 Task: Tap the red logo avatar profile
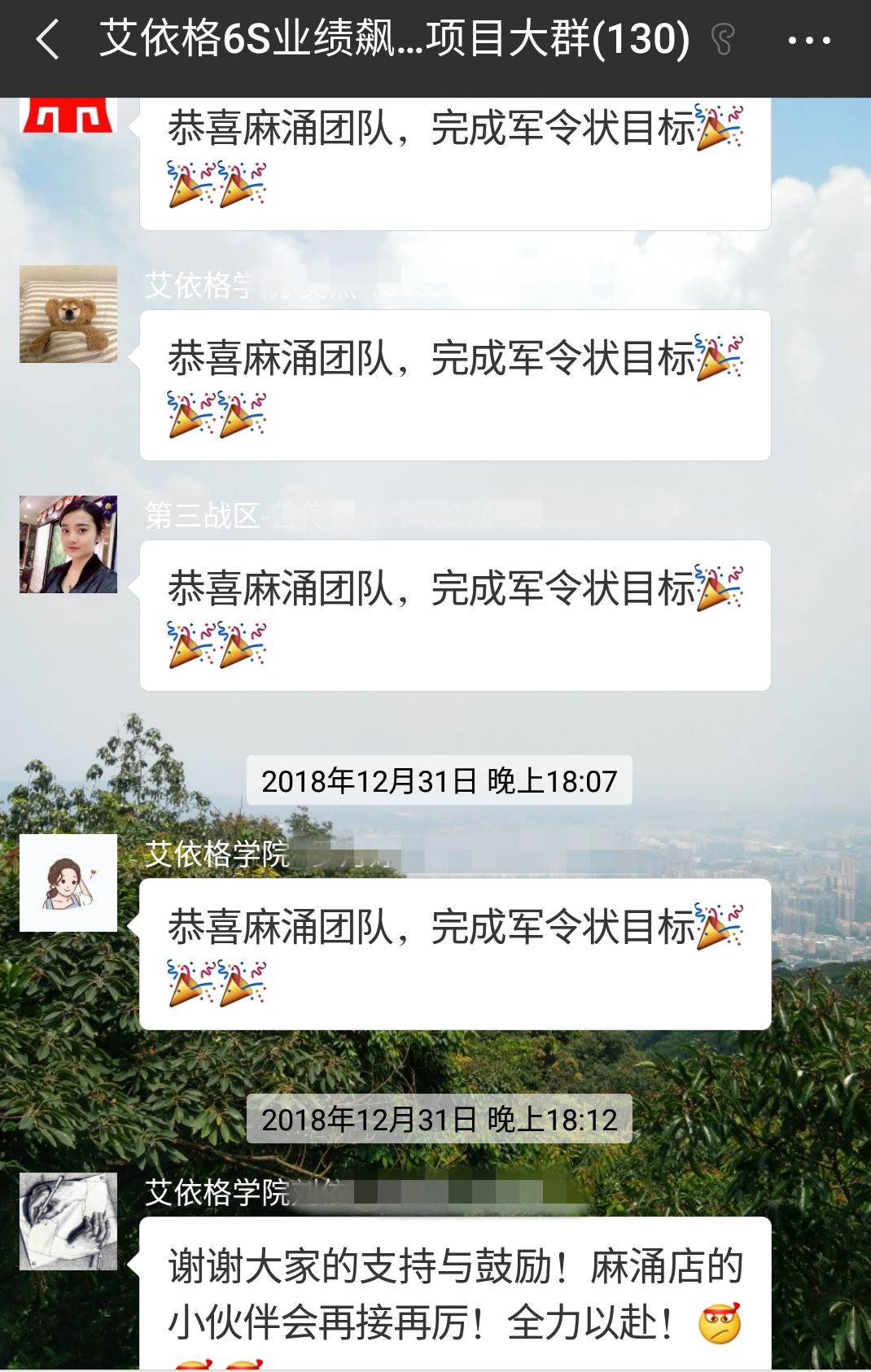point(68,116)
